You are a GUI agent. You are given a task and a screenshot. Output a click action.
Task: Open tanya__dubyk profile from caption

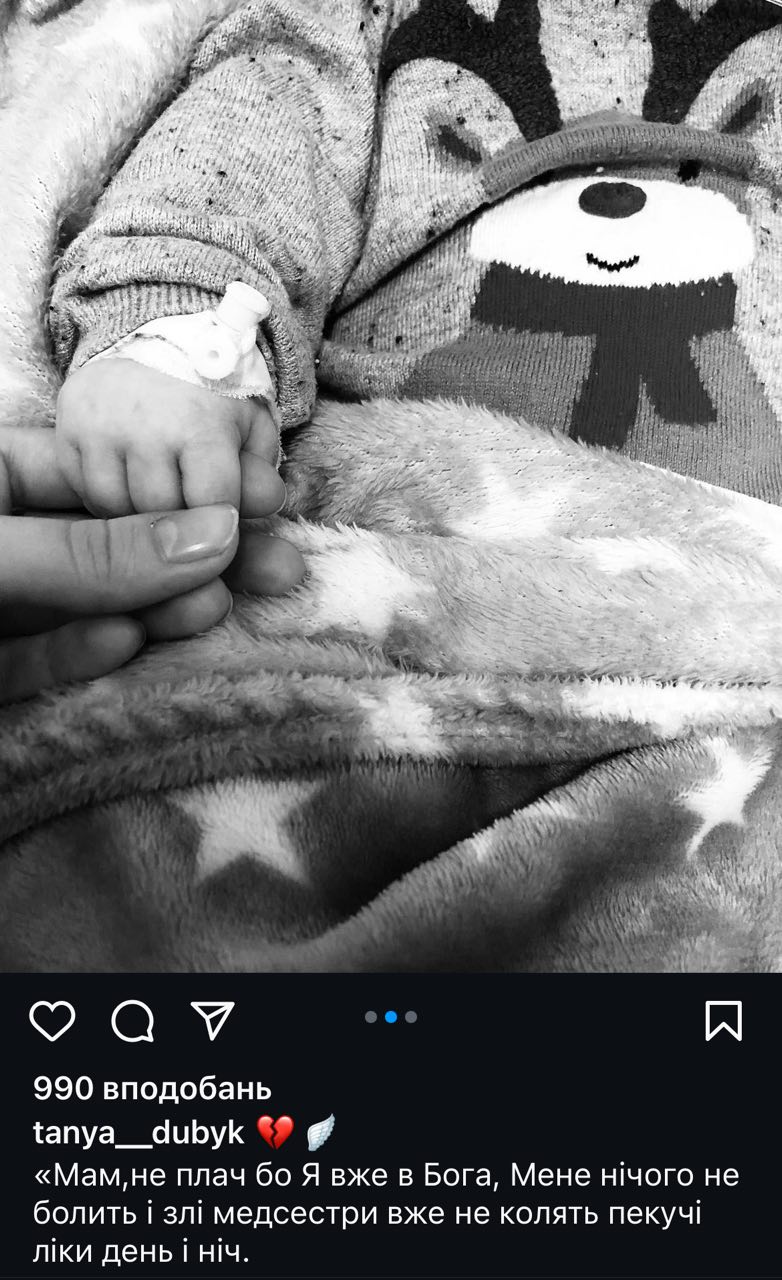[x=138, y=1132]
